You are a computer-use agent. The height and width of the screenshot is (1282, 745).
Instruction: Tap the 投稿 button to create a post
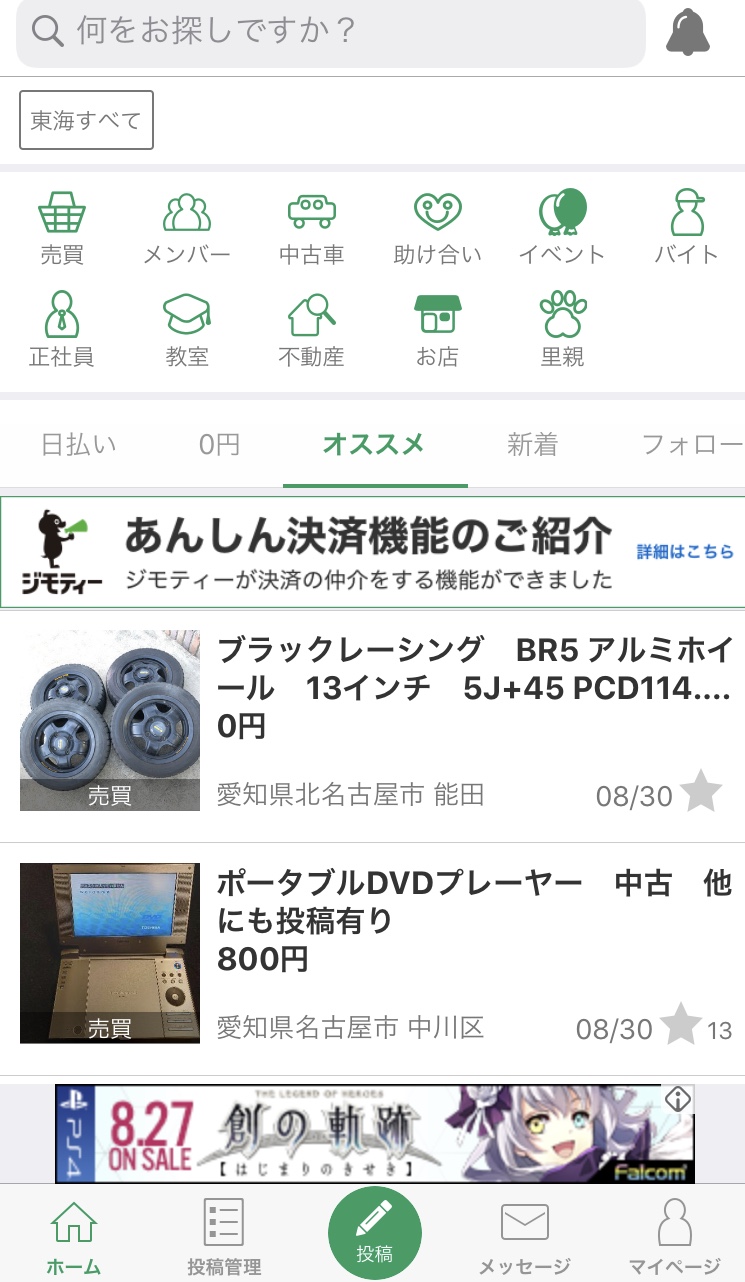coord(375,1233)
